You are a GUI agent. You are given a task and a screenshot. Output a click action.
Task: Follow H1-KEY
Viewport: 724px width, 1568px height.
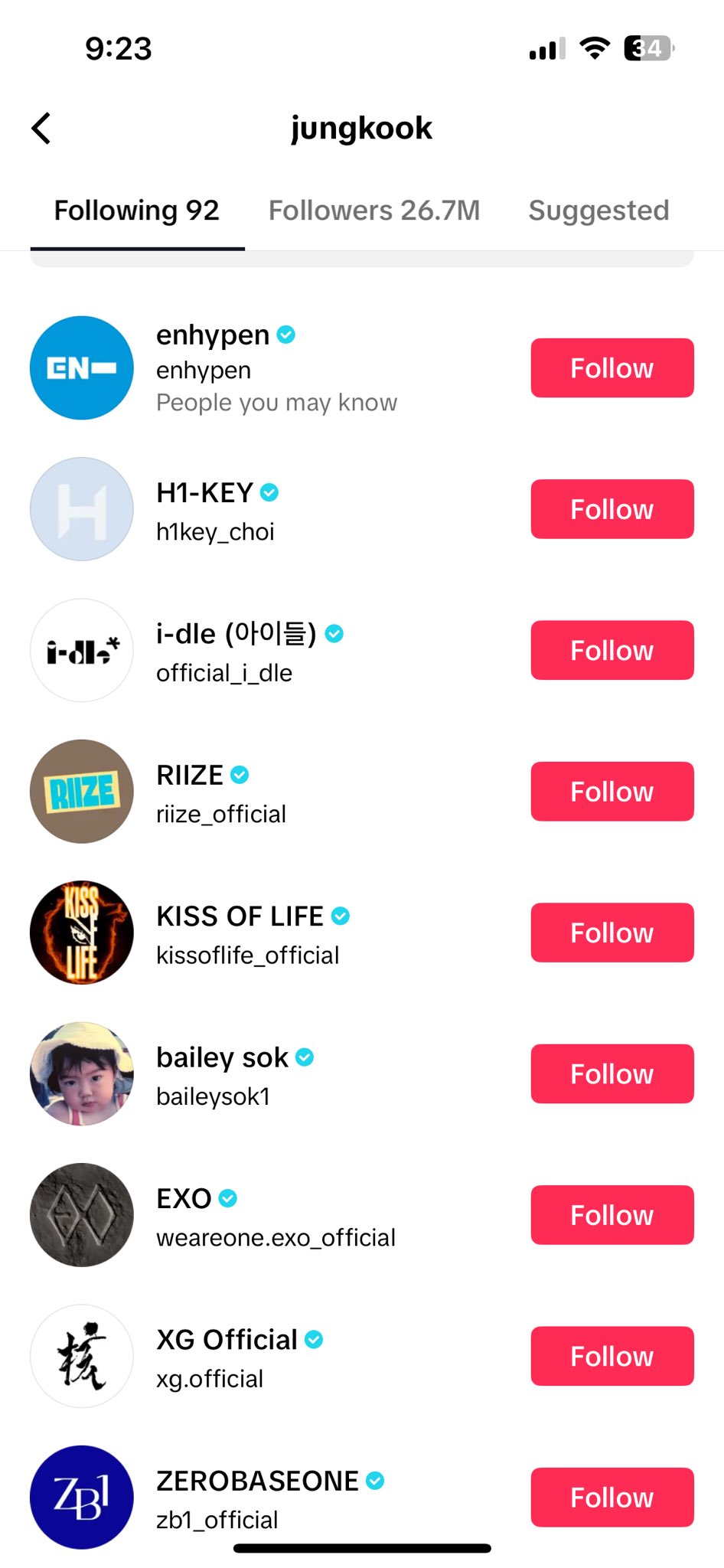tap(611, 509)
